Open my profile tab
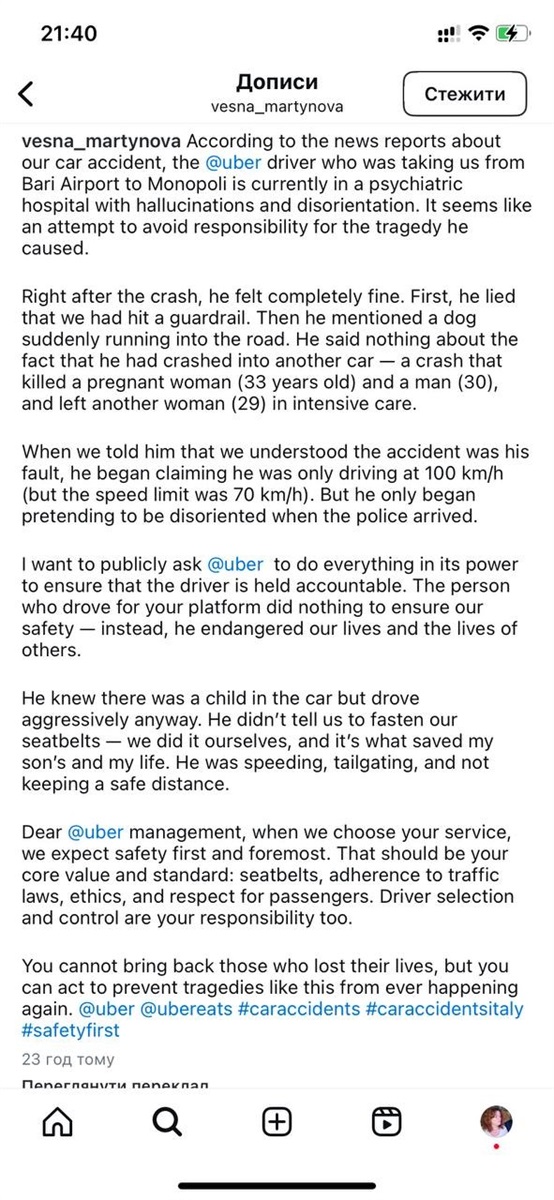 point(496,1121)
